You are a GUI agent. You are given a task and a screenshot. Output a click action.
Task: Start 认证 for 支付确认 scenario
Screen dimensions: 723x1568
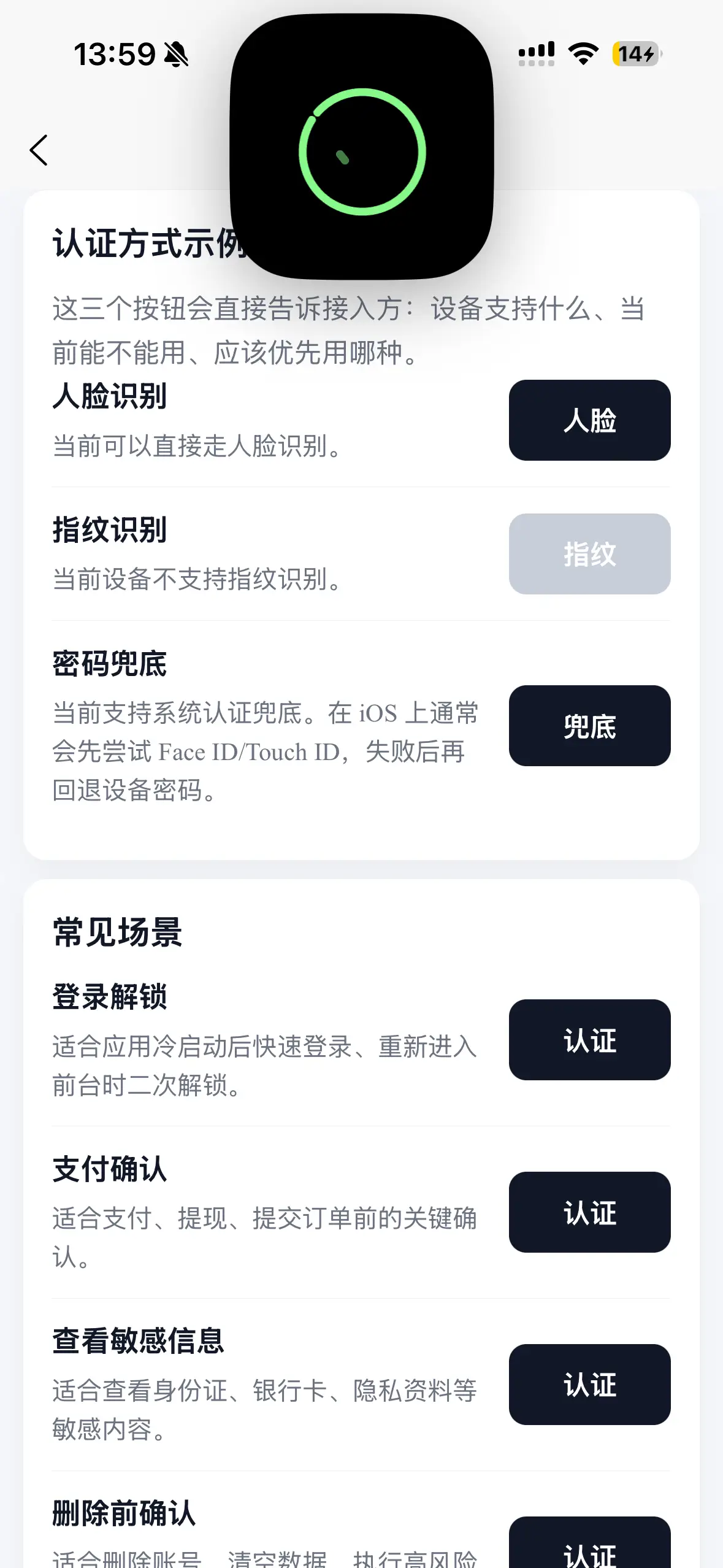coord(589,1212)
